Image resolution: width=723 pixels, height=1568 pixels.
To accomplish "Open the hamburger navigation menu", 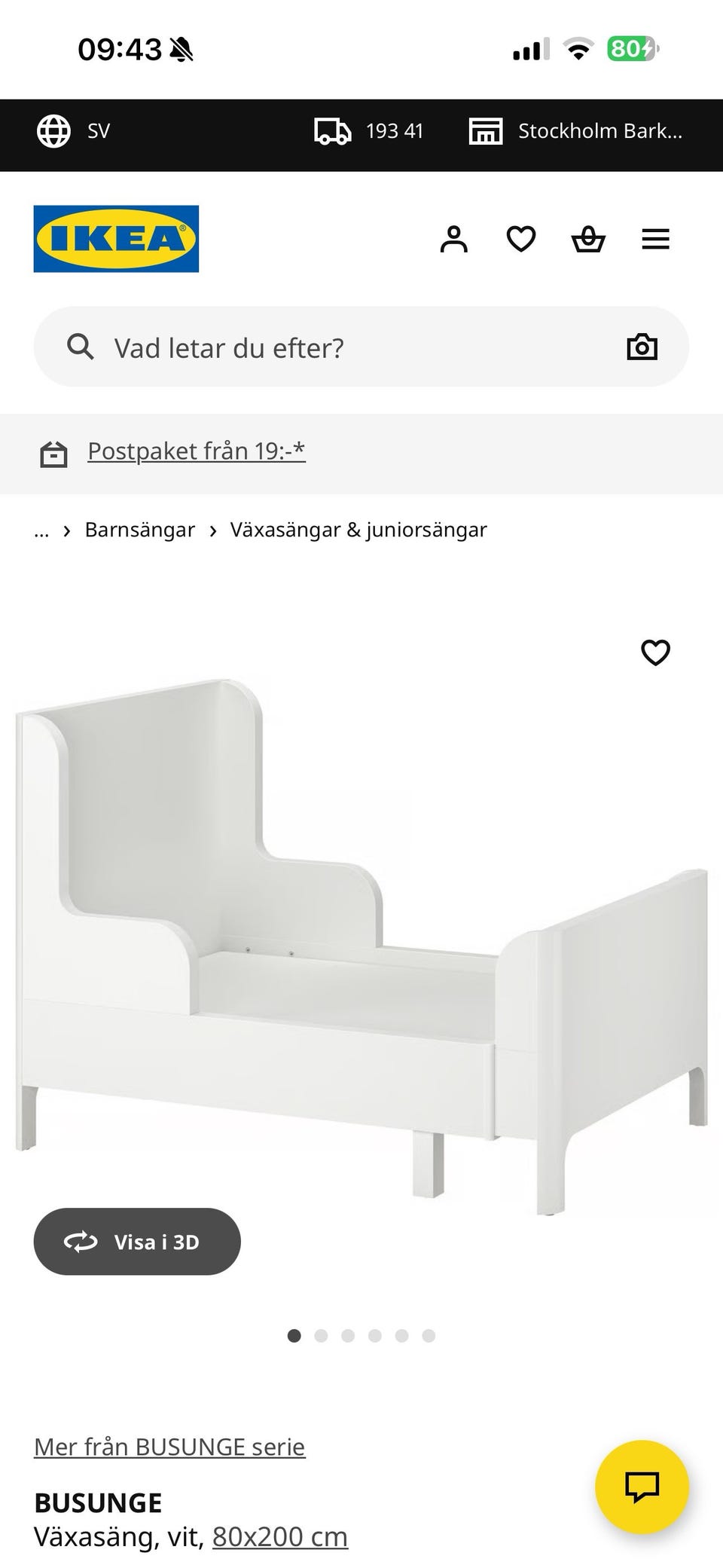I will point(655,238).
